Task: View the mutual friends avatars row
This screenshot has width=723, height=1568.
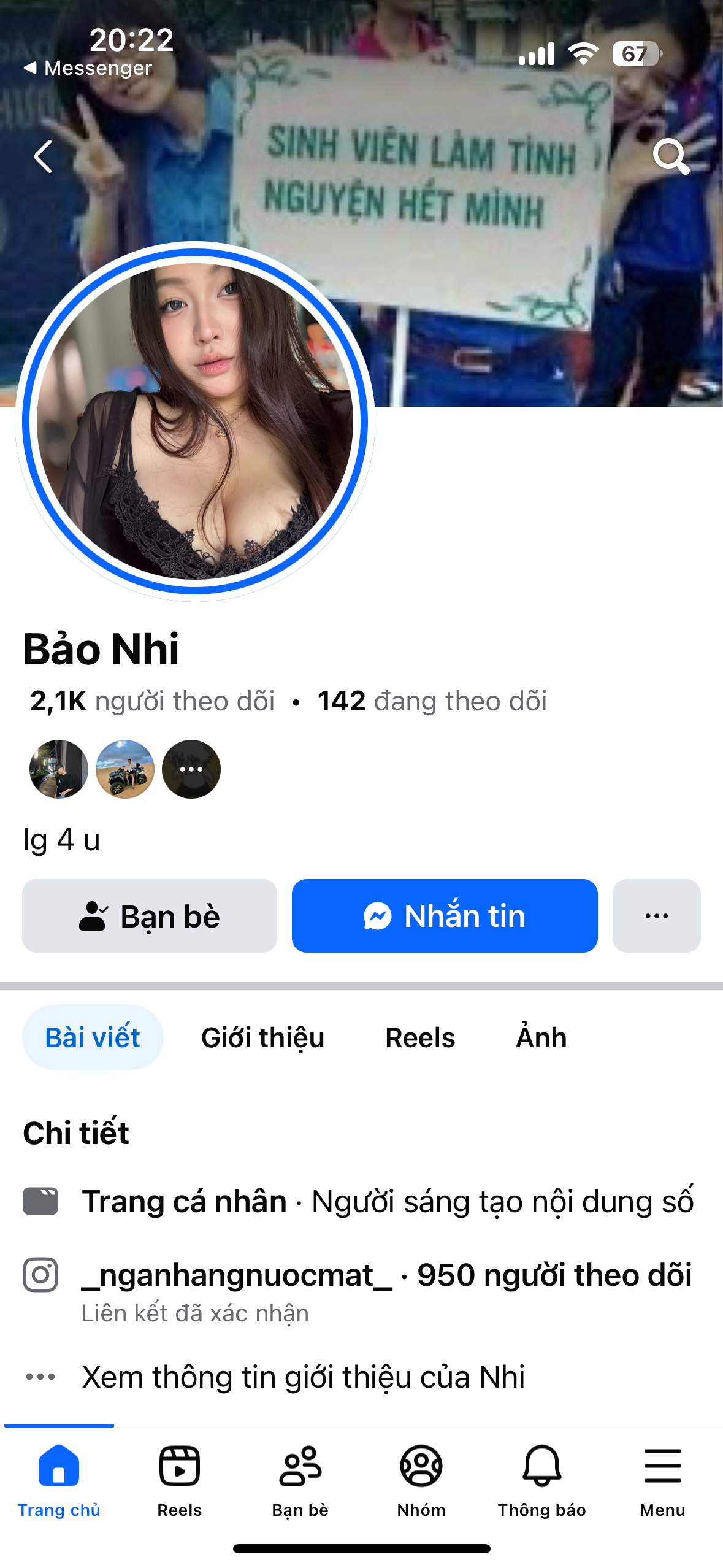Action: [x=125, y=769]
